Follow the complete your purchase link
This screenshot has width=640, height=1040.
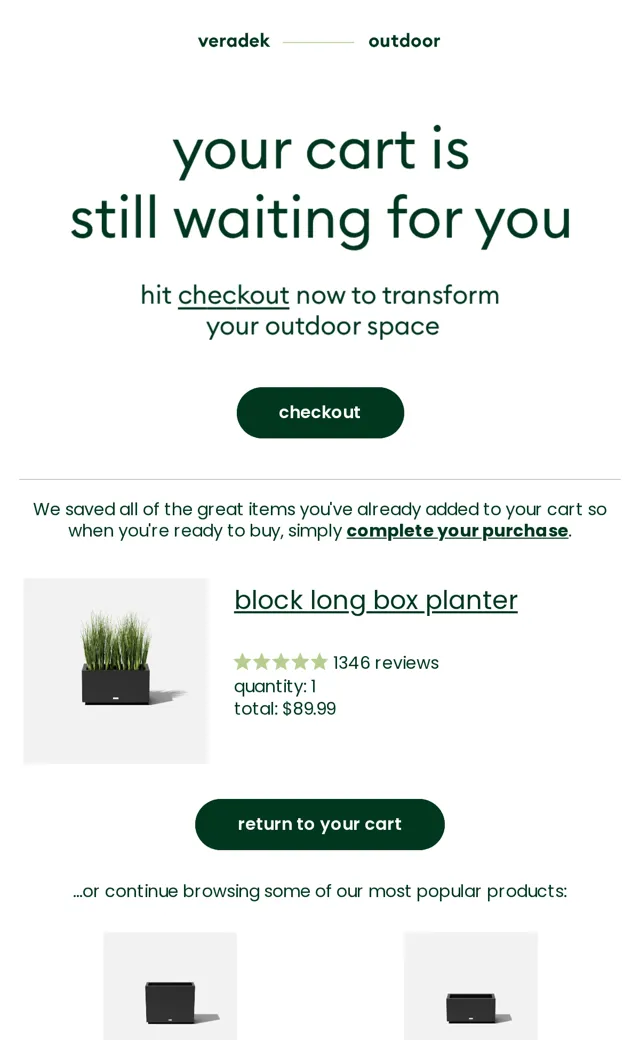pyautogui.click(x=457, y=531)
